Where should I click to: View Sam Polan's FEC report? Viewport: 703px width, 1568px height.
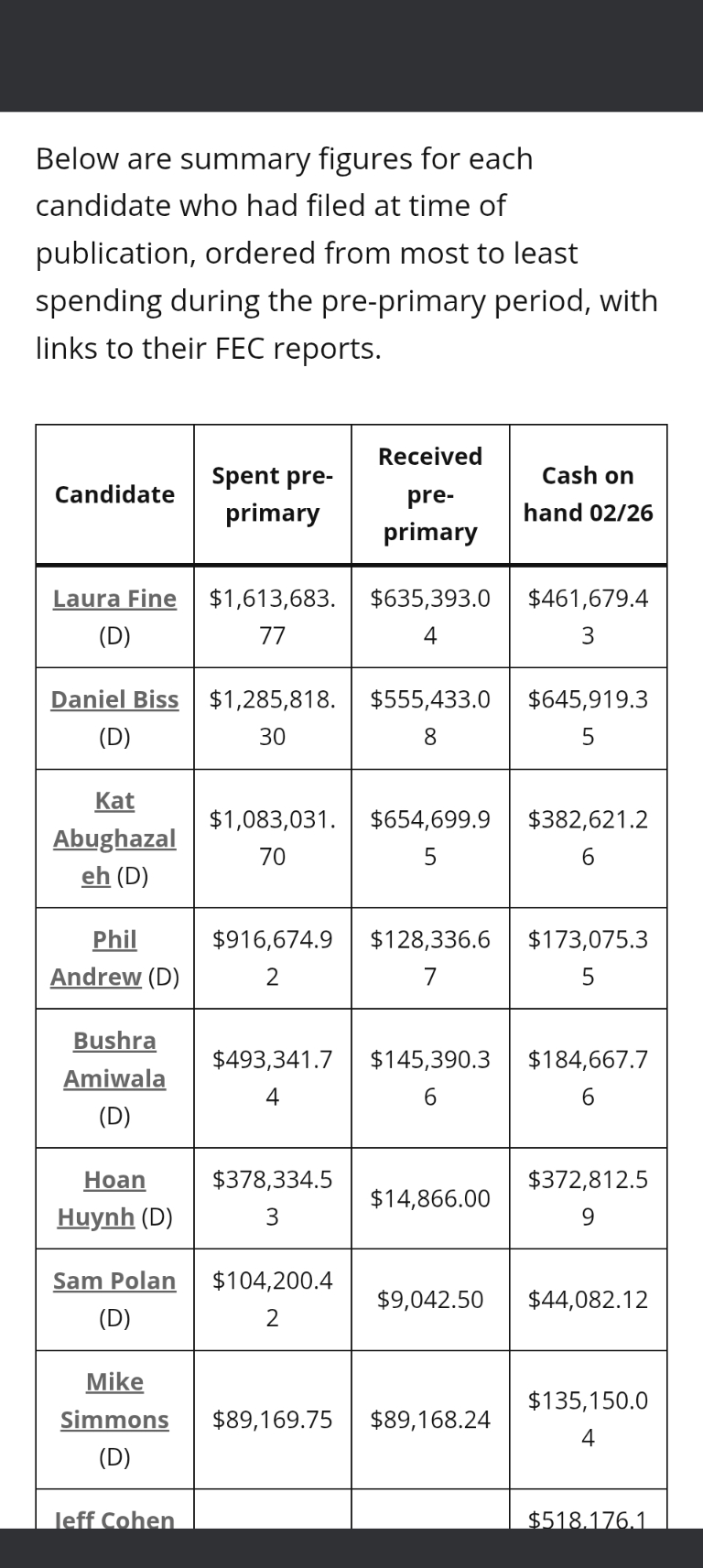click(x=114, y=1281)
